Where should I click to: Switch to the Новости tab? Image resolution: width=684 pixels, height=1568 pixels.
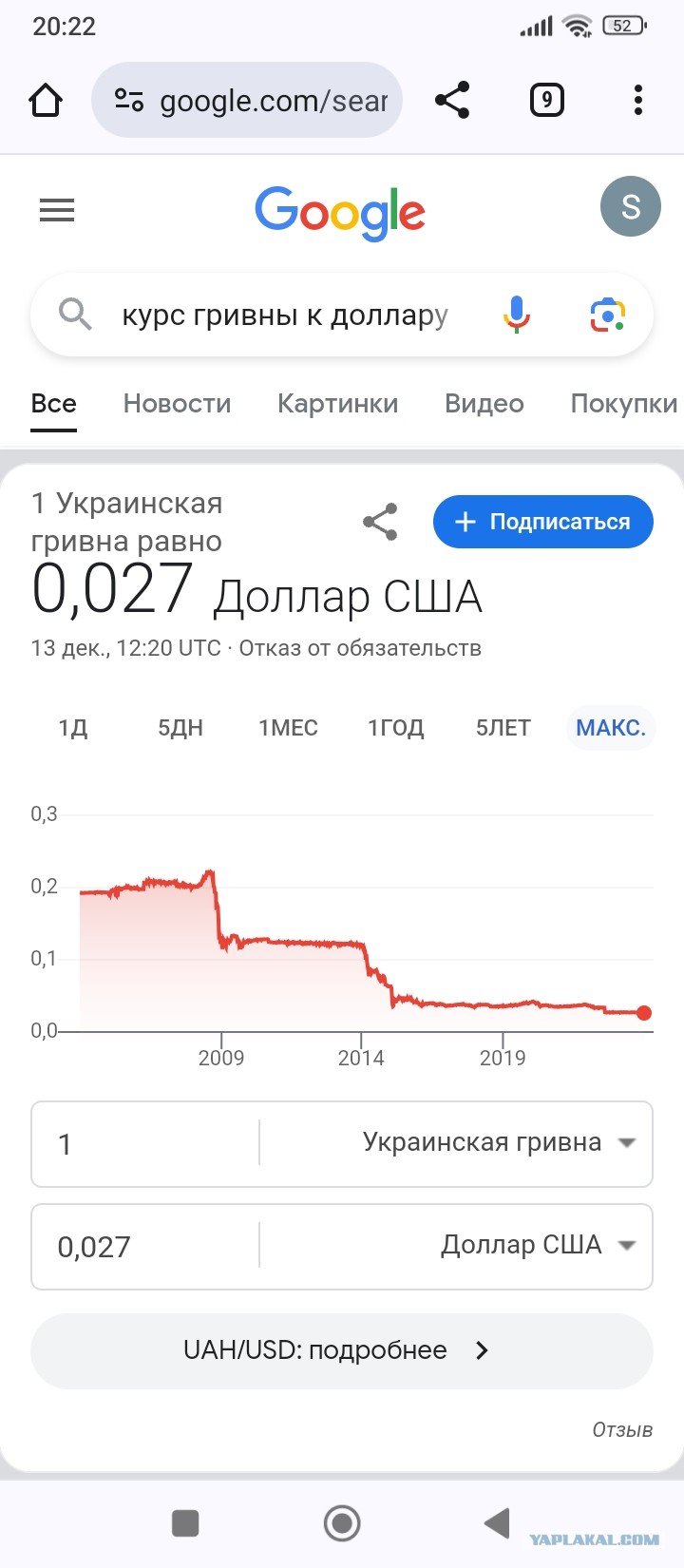click(x=177, y=404)
